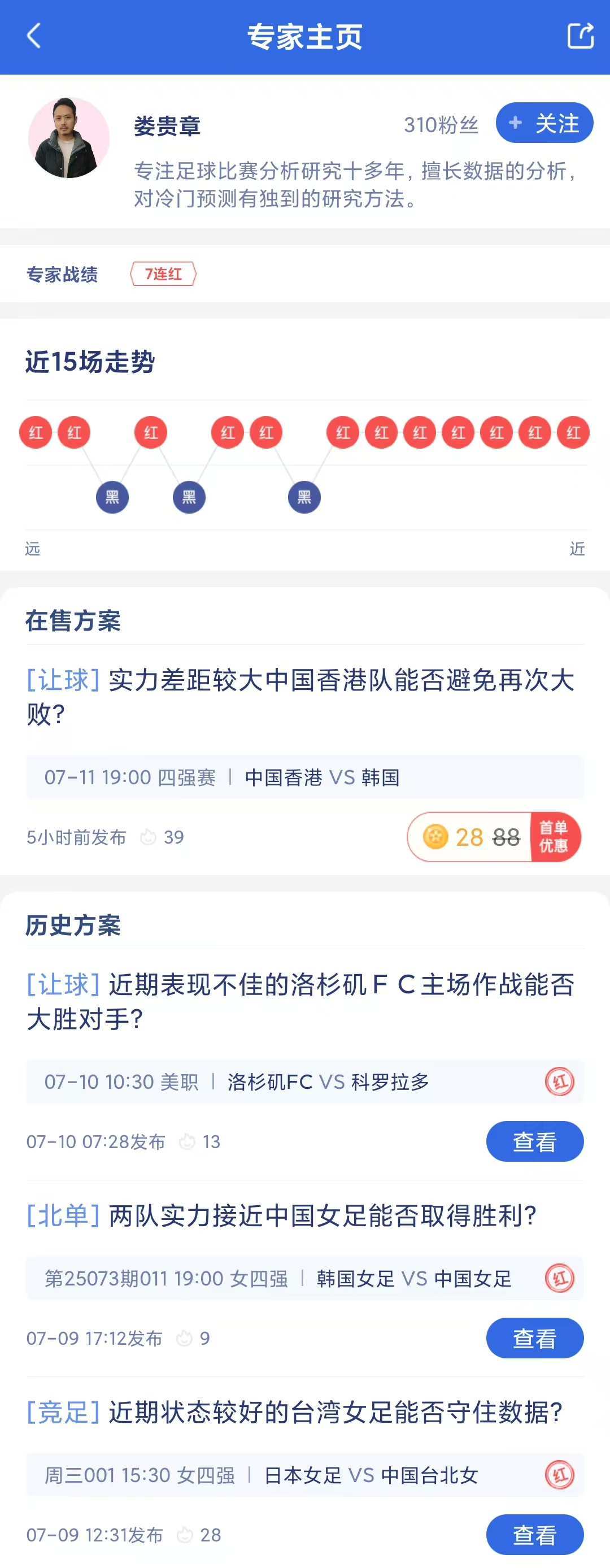Open the 中国香港 VS 韩国 on-sale plan
Viewport: 610px width, 1568px height.
[x=300, y=696]
